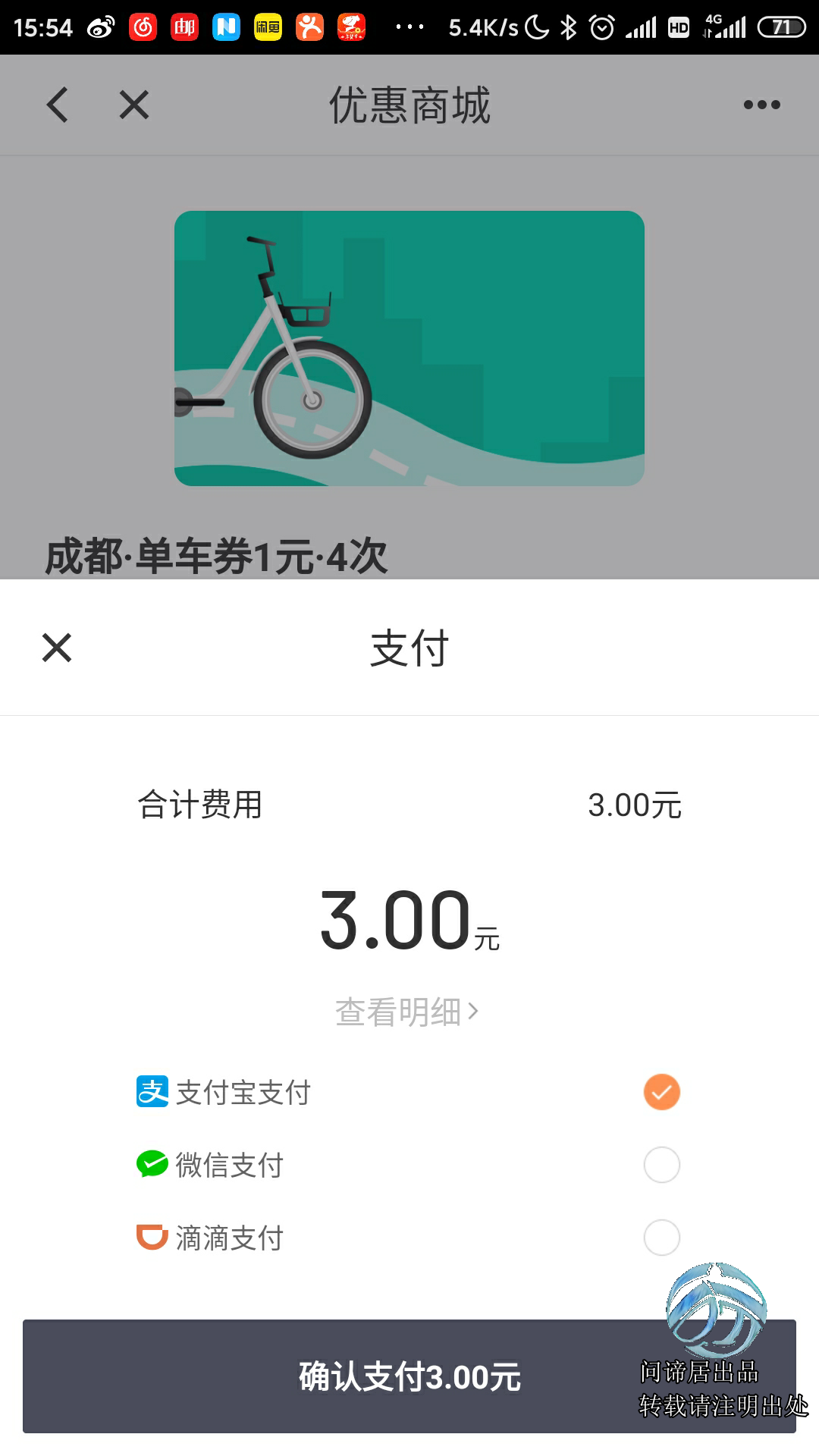Viewport: 819px width, 1456px height.
Task: Close the 优惠商城 web page
Action: point(134,105)
